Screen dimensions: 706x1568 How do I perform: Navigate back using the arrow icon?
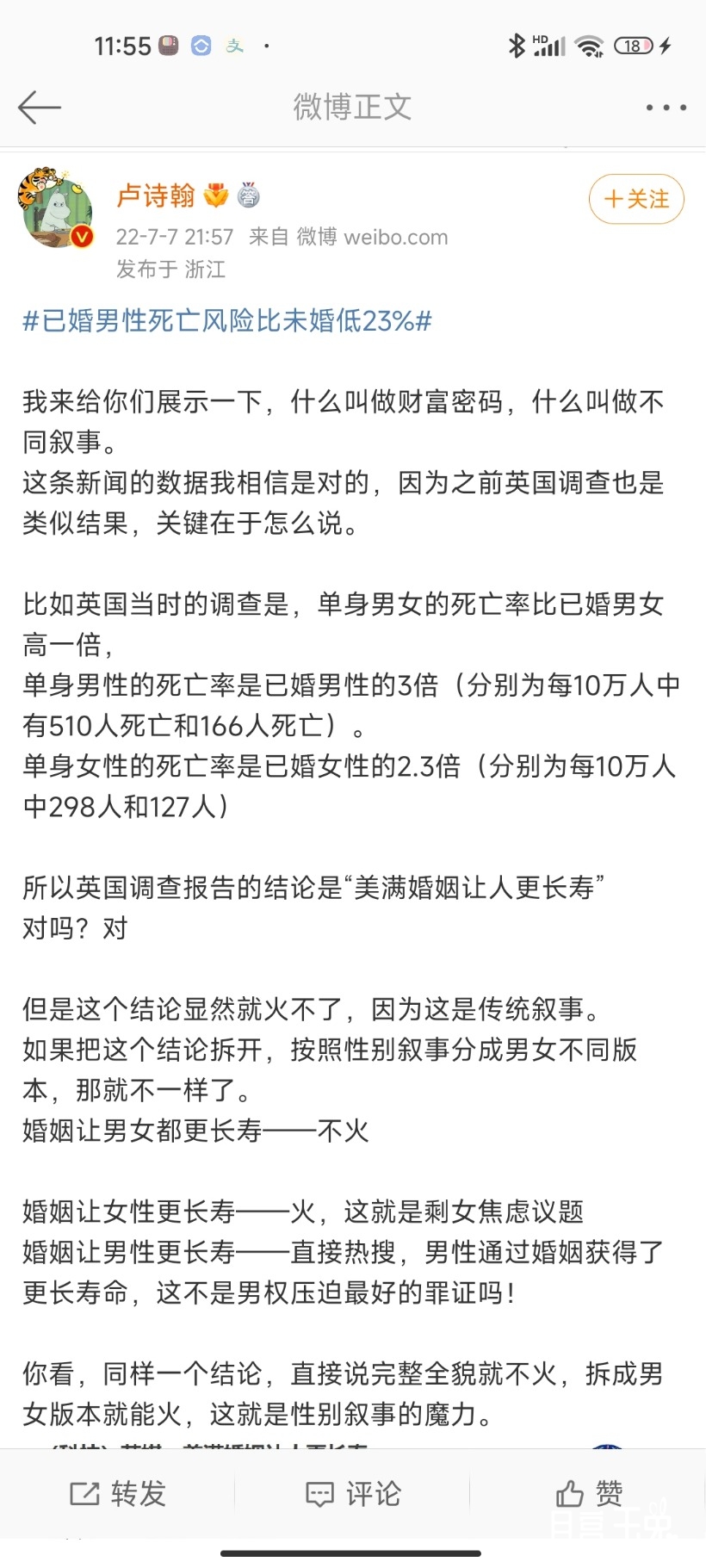[x=39, y=107]
